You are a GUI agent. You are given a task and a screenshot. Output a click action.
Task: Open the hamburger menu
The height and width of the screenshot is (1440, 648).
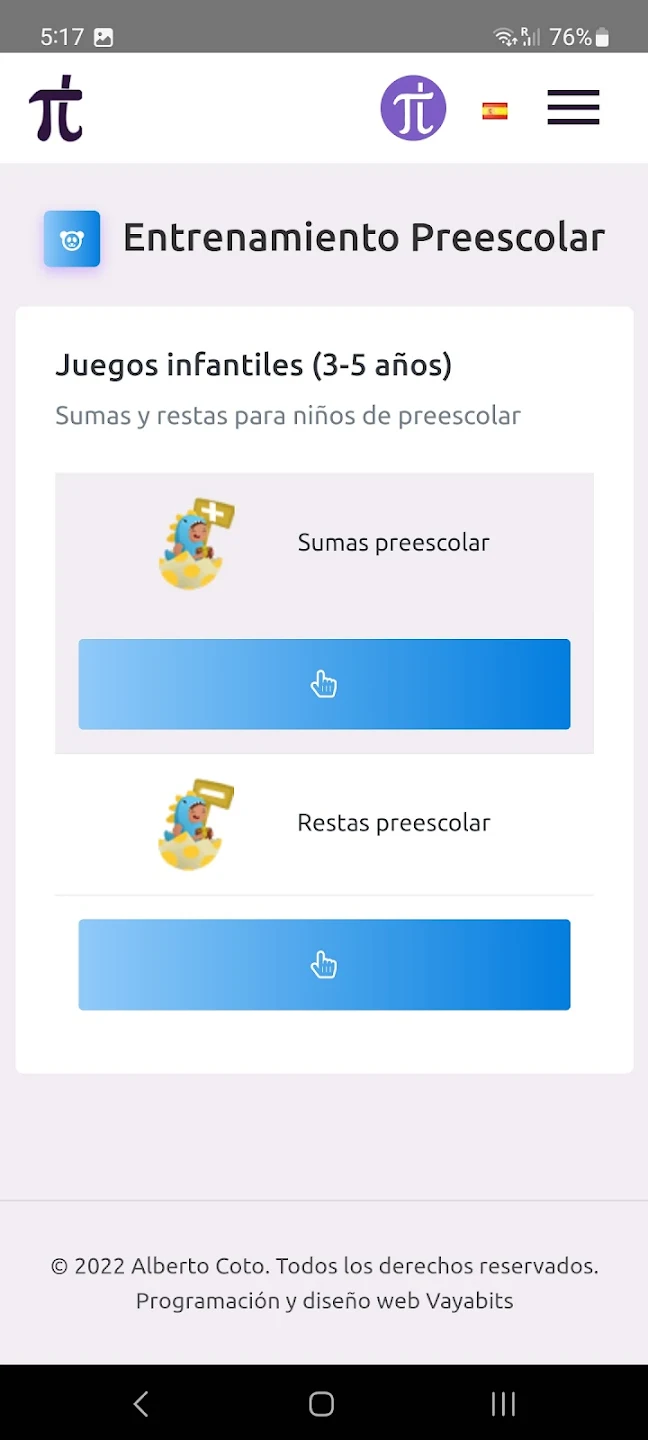[573, 108]
